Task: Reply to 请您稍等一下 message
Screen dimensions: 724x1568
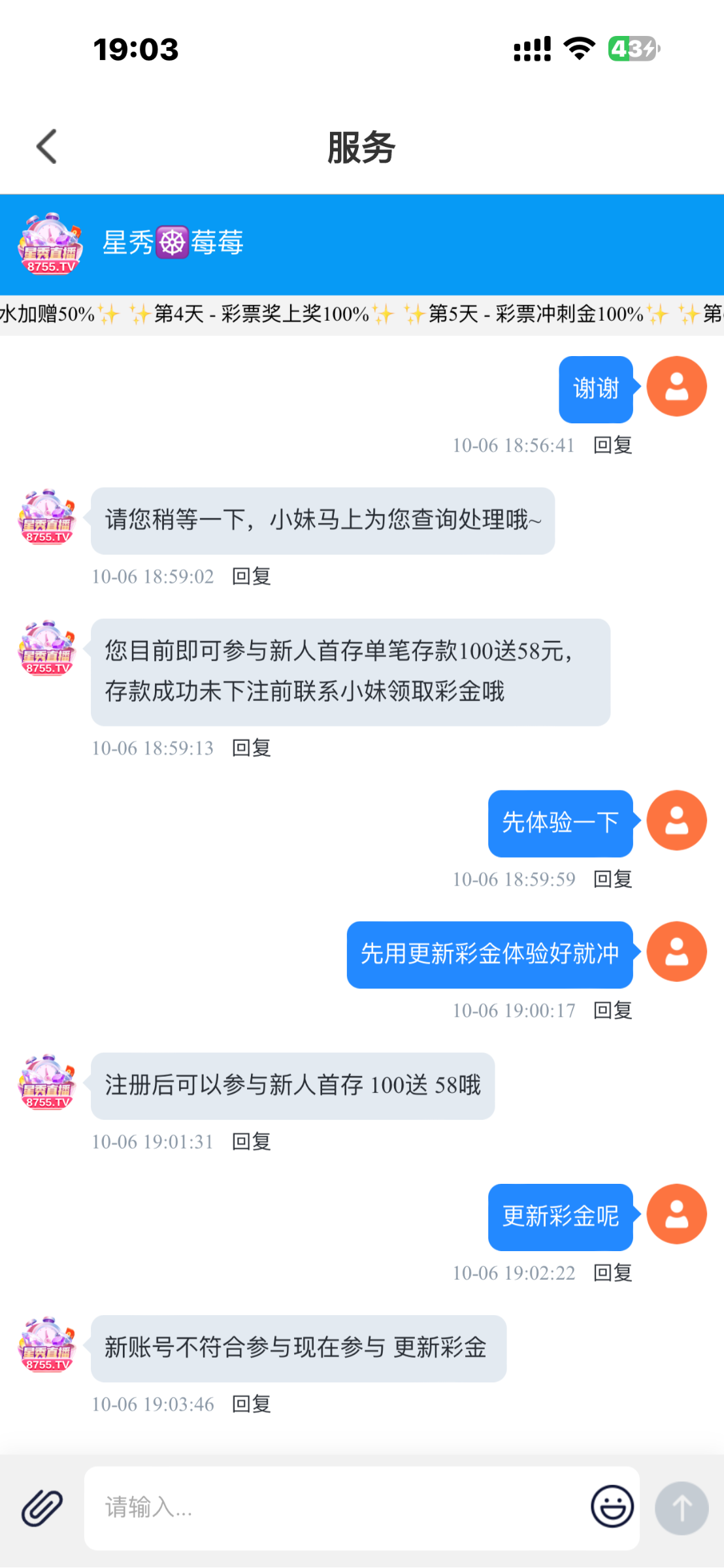Action: [x=252, y=576]
